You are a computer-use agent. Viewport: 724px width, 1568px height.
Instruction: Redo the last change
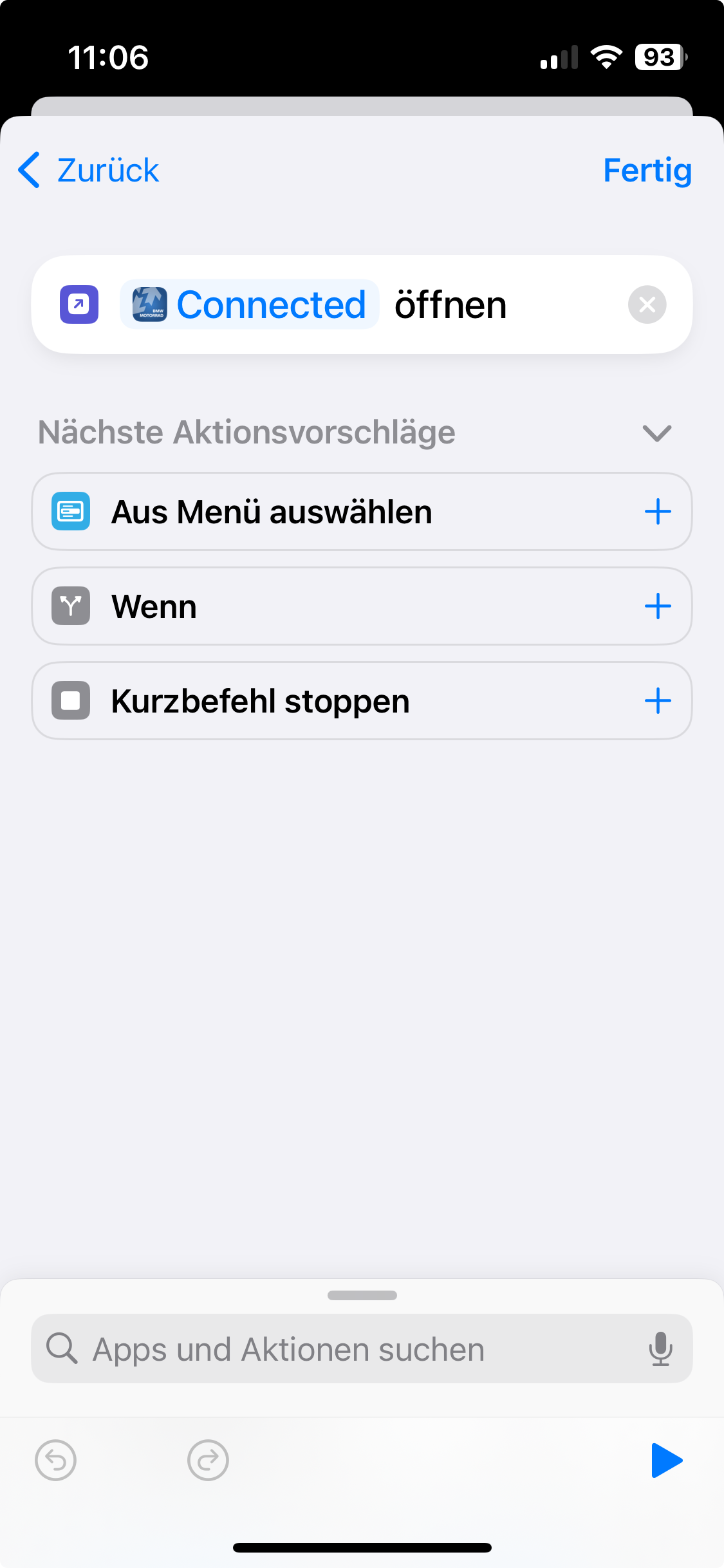pyautogui.click(x=208, y=1461)
